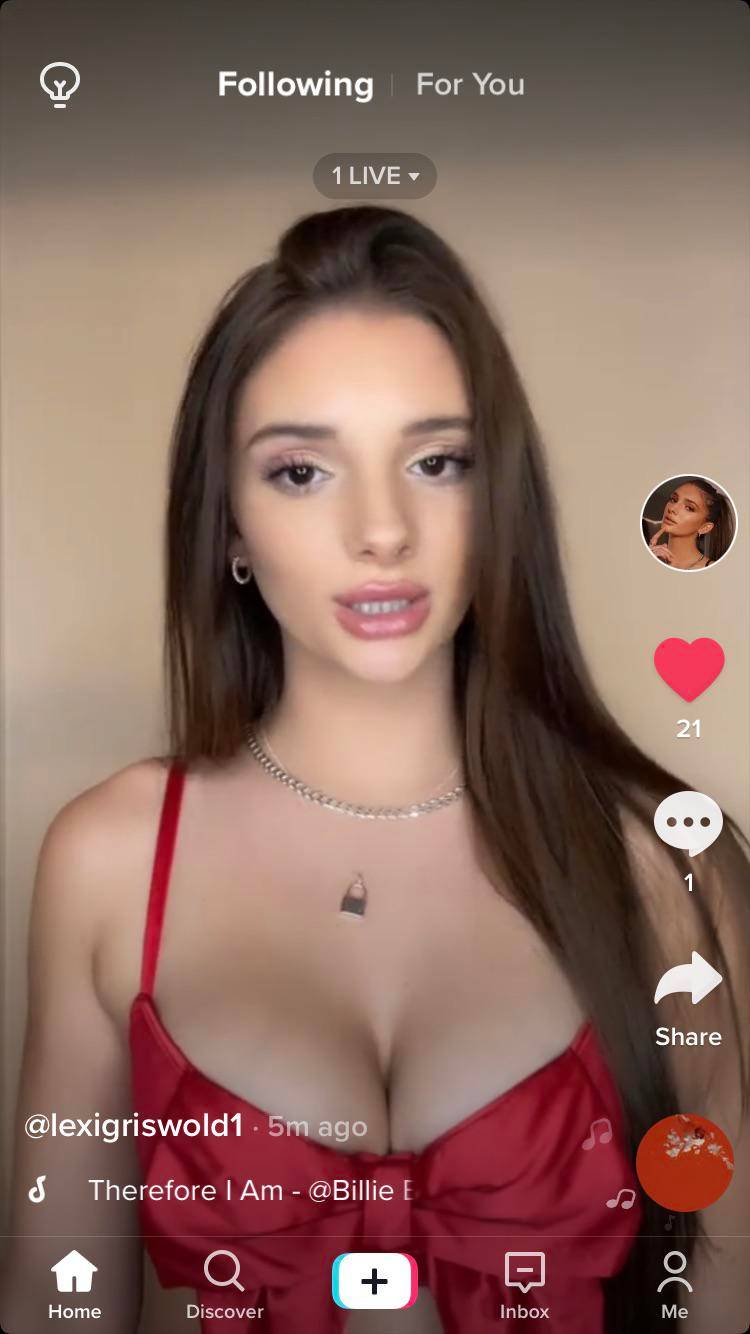Switch to the For You tab
The width and height of the screenshot is (750, 1334).
[x=468, y=85]
